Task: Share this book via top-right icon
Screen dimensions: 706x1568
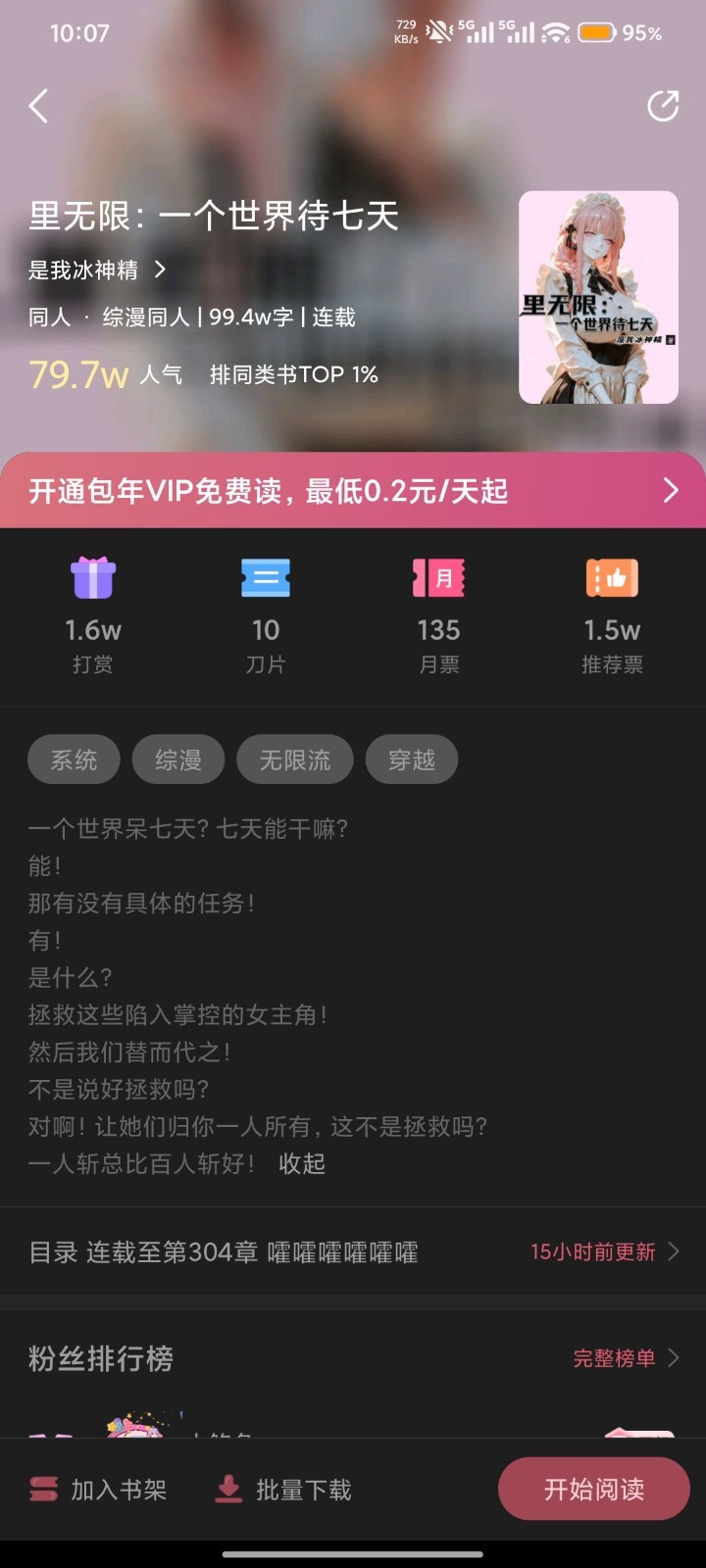Action: click(663, 106)
